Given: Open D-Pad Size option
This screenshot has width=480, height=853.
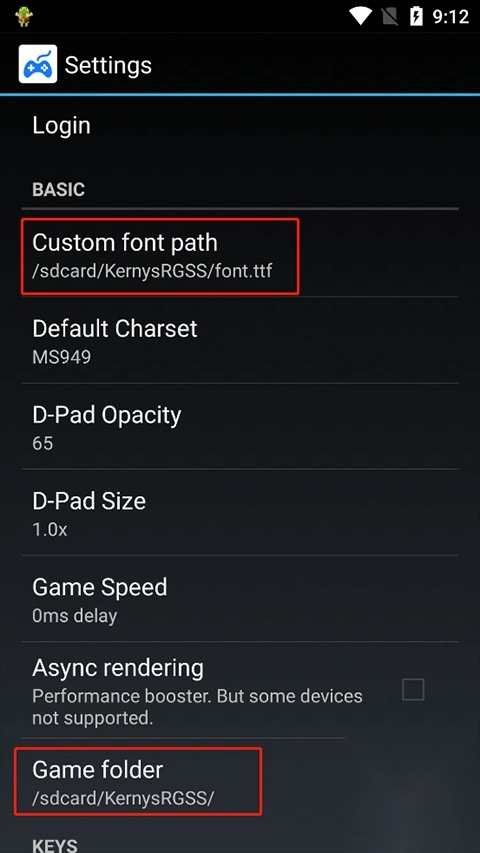Looking at the screenshot, I should tap(239, 512).
